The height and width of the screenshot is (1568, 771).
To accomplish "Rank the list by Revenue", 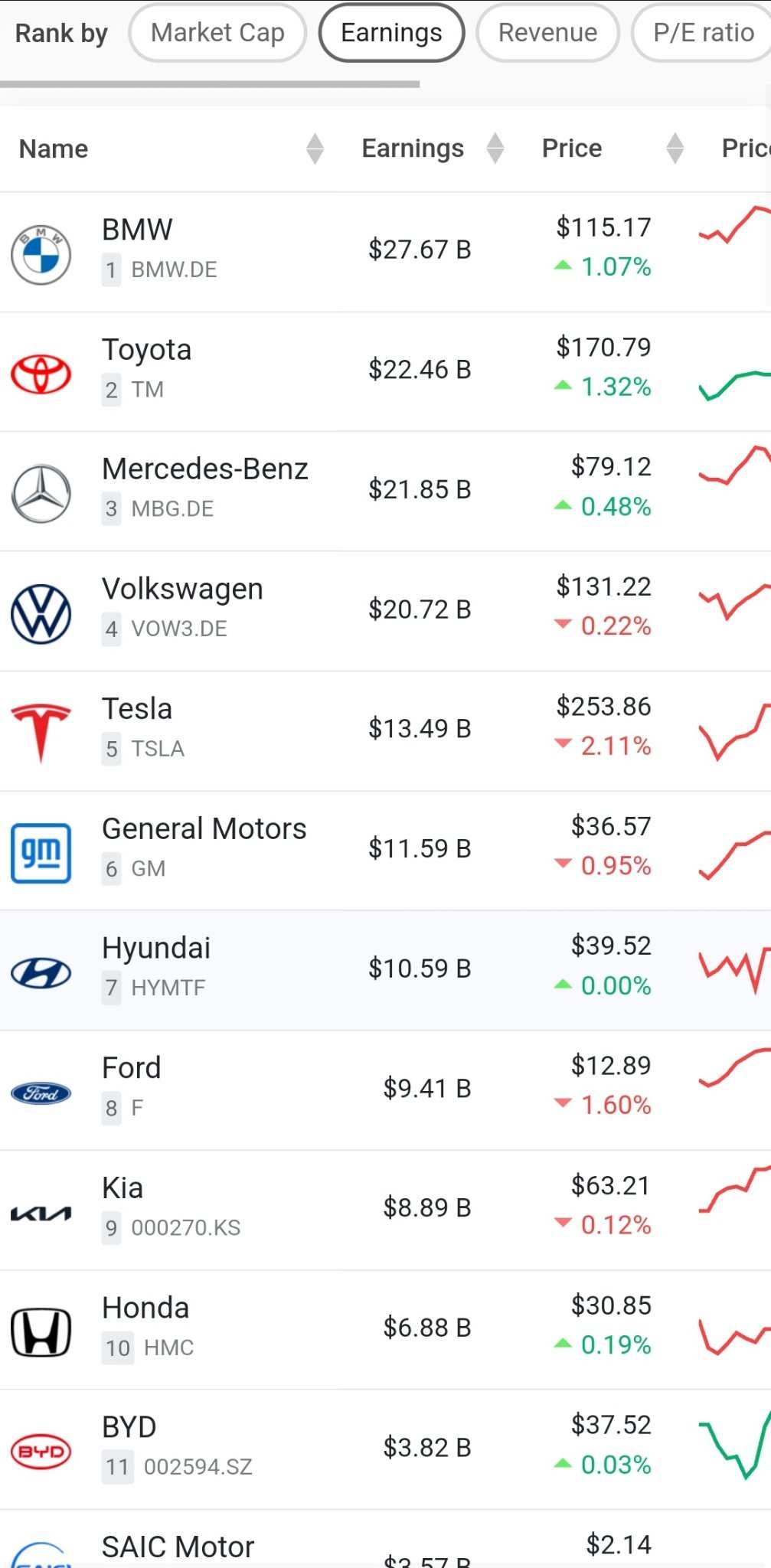I will click(547, 33).
